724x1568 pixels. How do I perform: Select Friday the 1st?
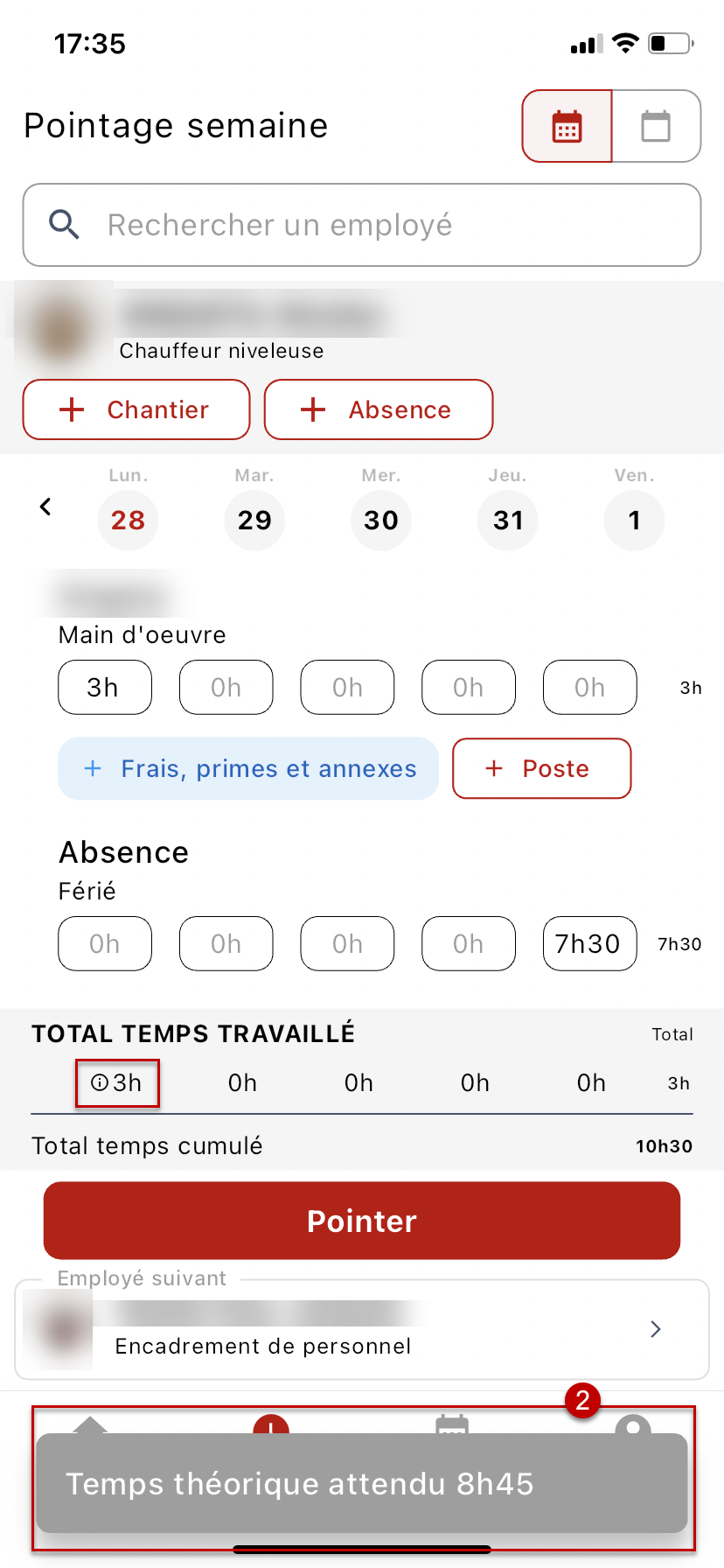coord(635,520)
